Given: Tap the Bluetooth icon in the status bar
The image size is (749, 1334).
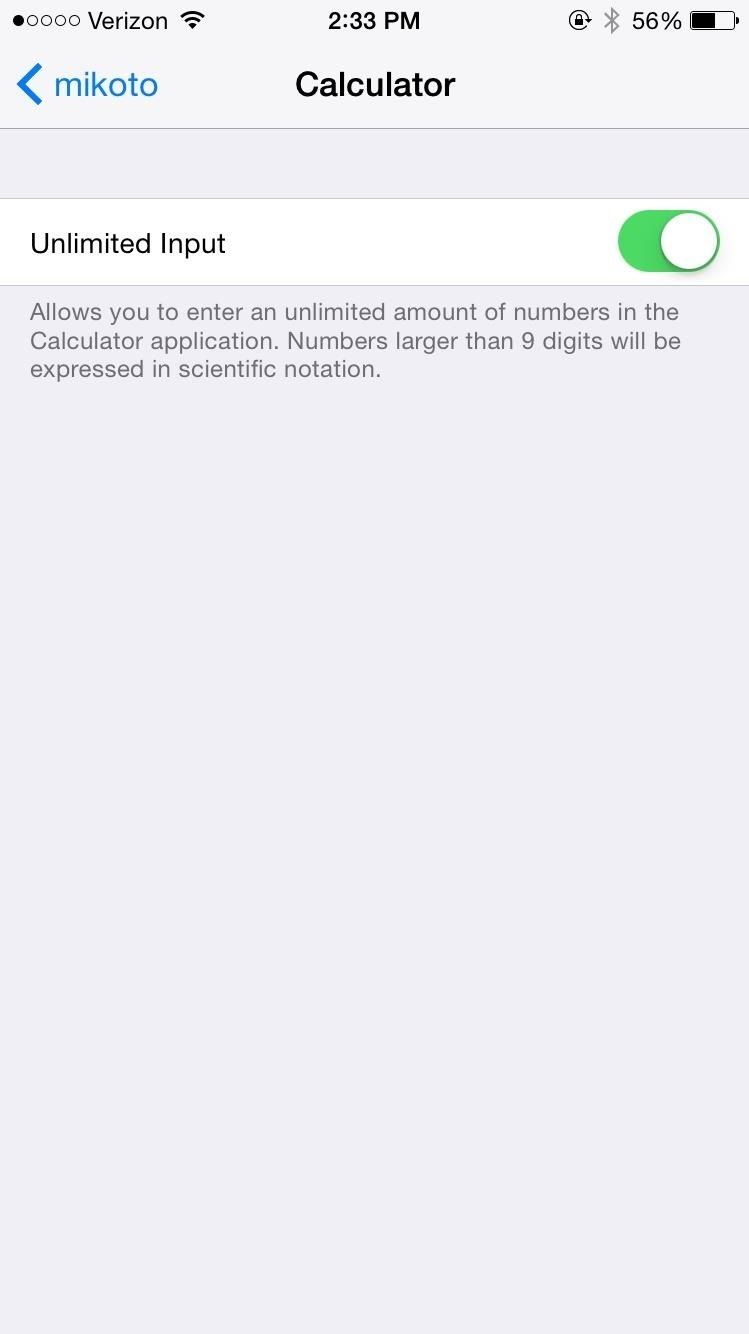Looking at the screenshot, I should coord(612,19).
